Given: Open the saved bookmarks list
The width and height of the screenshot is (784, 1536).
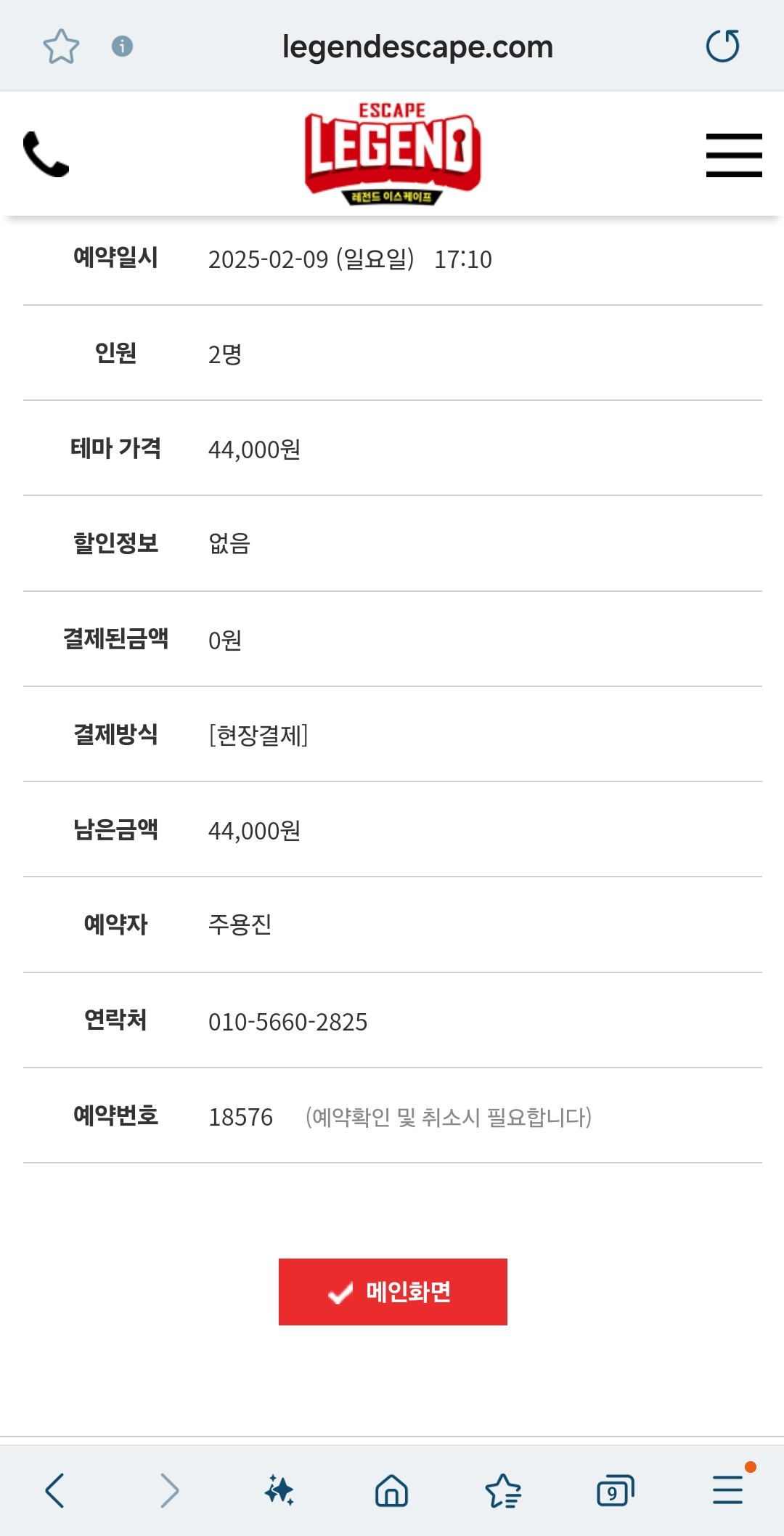Looking at the screenshot, I should (x=503, y=1490).
